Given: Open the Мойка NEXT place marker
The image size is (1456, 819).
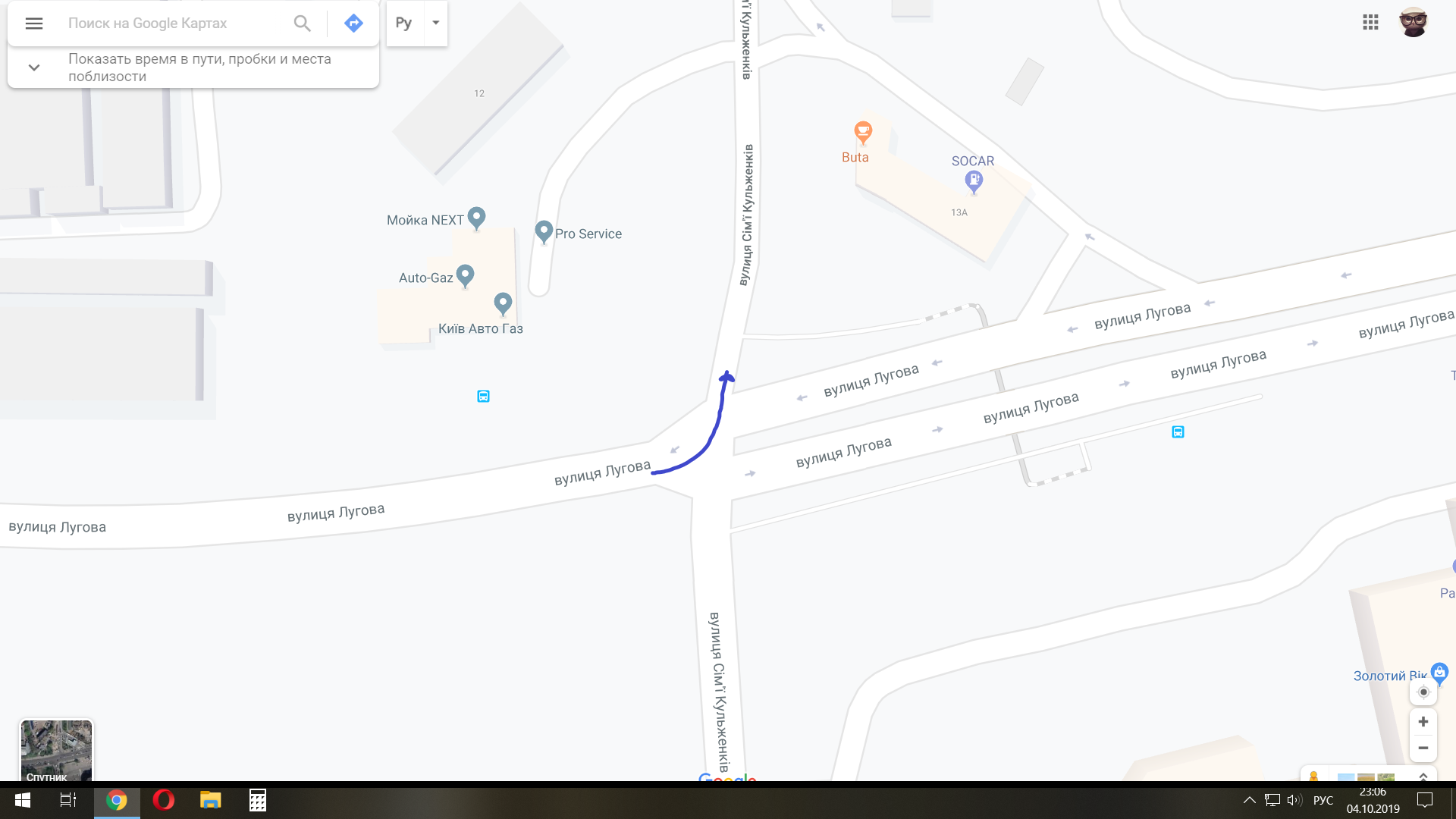Looking at the screenshot, I should click(476, 218).
